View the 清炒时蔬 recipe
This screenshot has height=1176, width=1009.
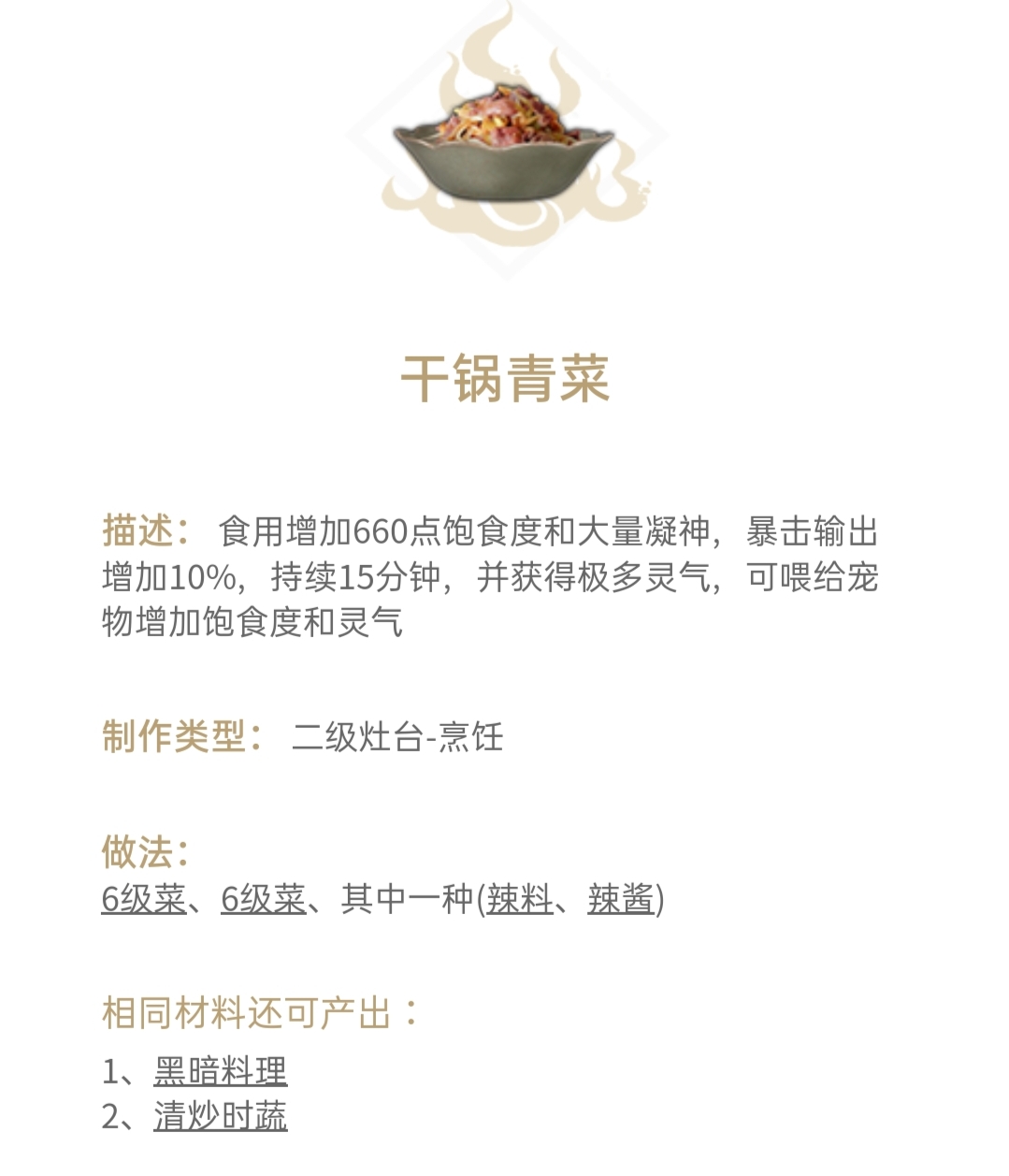[x=220, y=1116]
